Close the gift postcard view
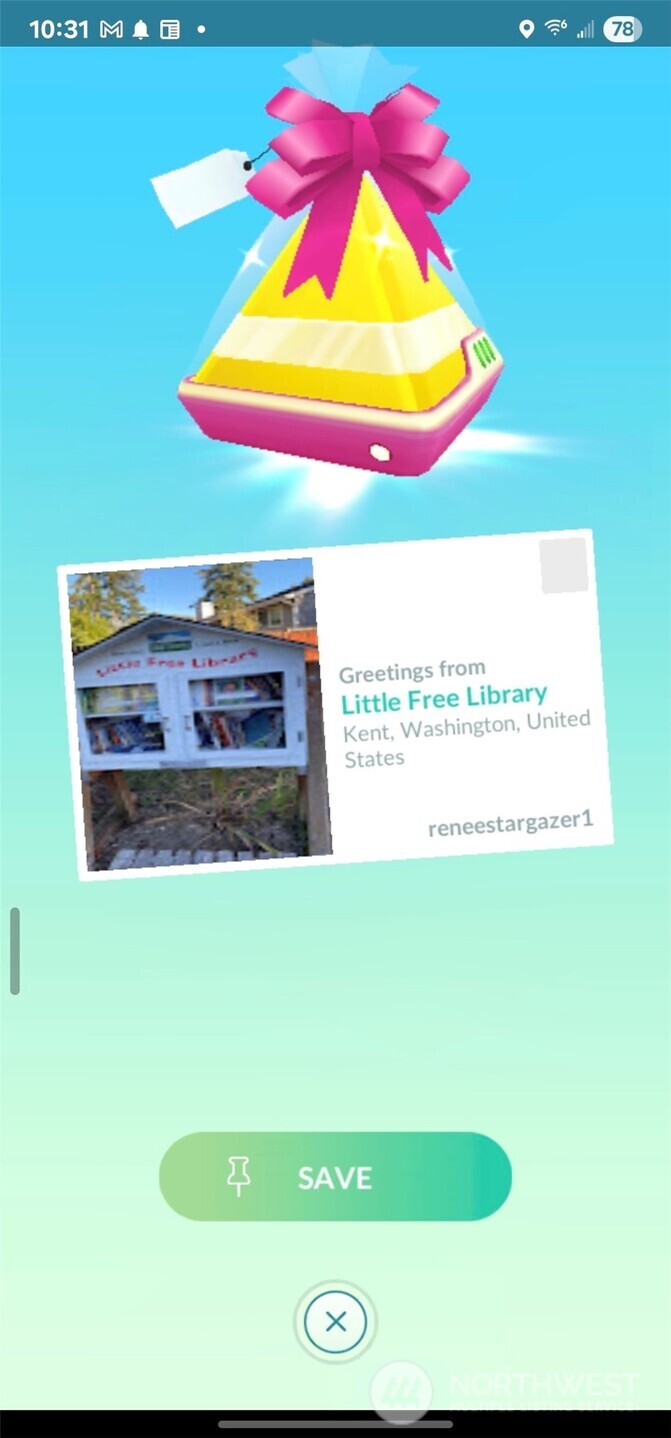 (336, 1322)
